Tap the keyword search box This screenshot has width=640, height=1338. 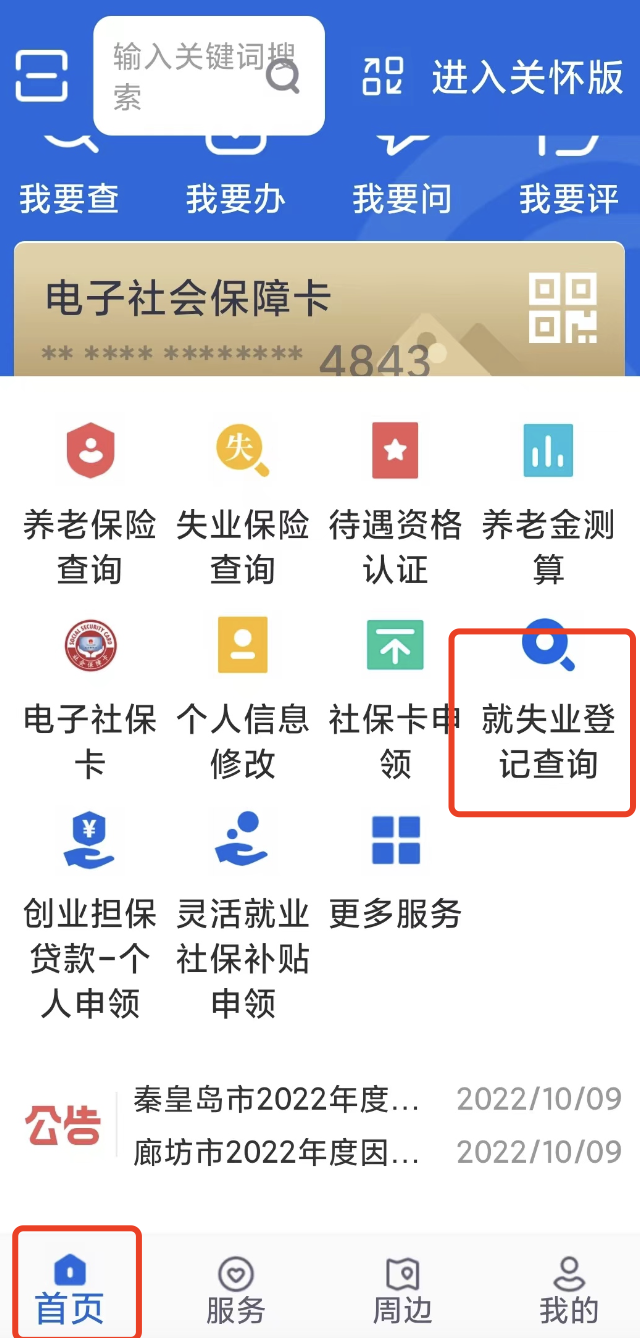point(190,76)
